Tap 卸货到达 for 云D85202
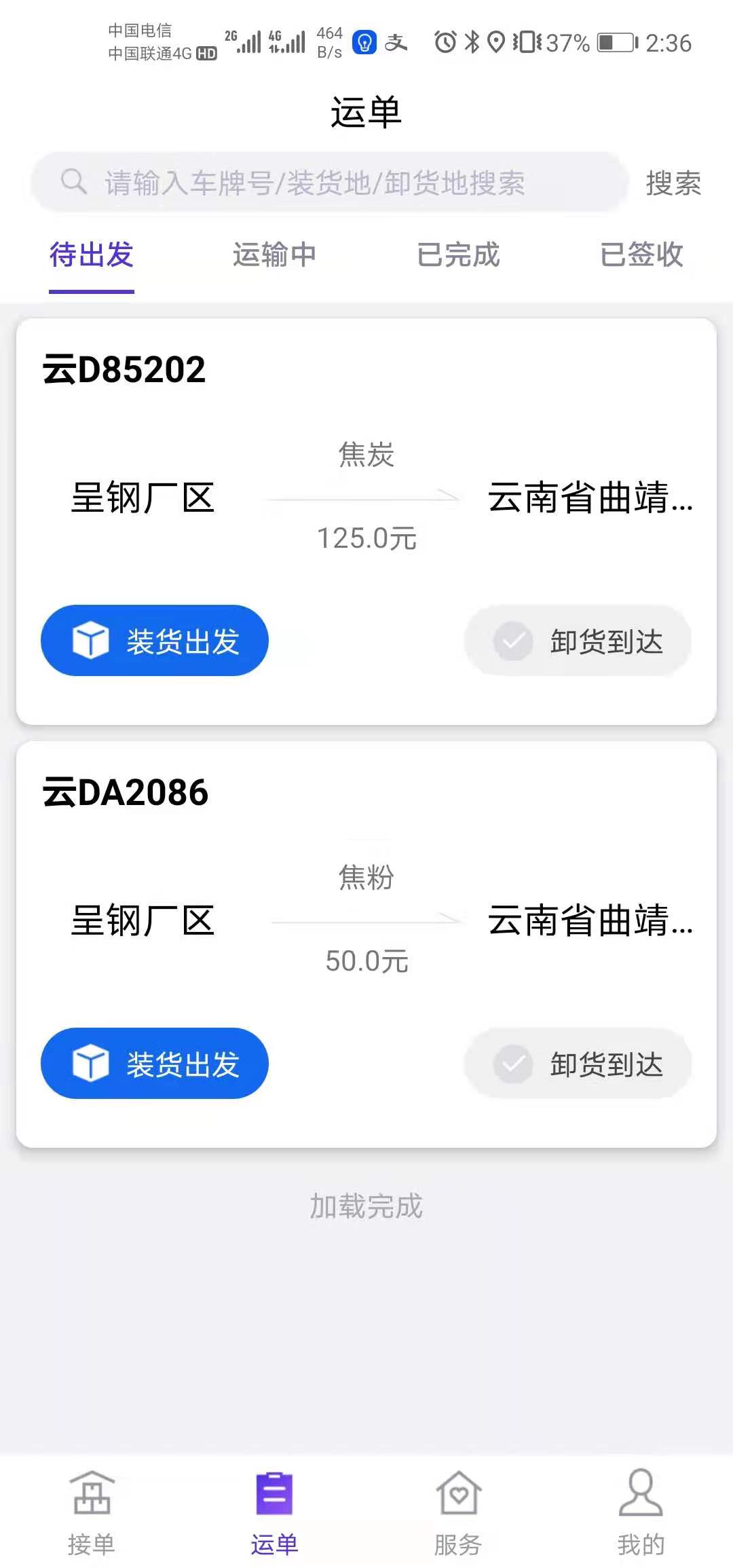Screen dimensions: 733x1568 point(578,640)
